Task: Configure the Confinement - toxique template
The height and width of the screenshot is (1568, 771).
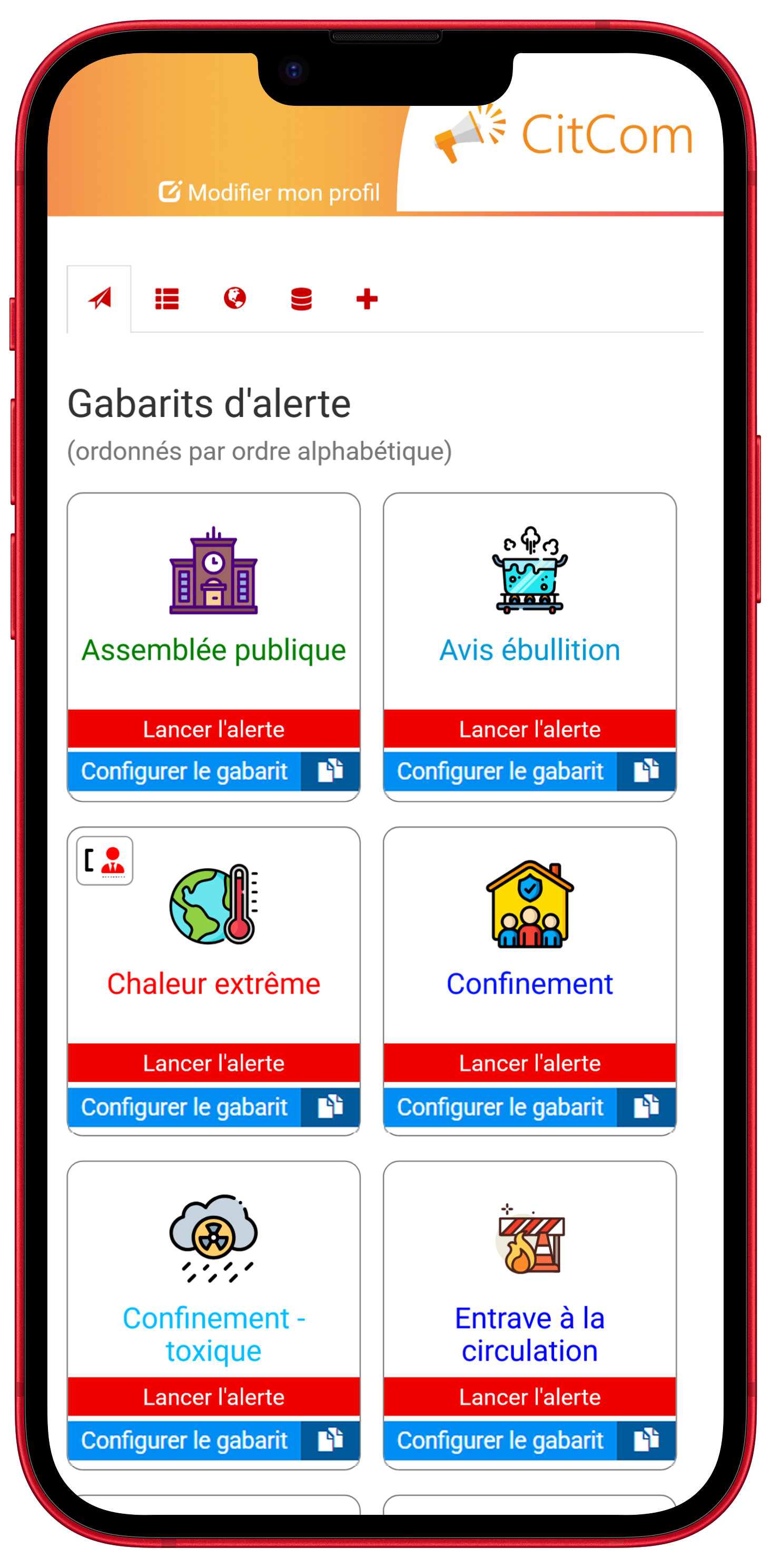Action: point(184,1440)
